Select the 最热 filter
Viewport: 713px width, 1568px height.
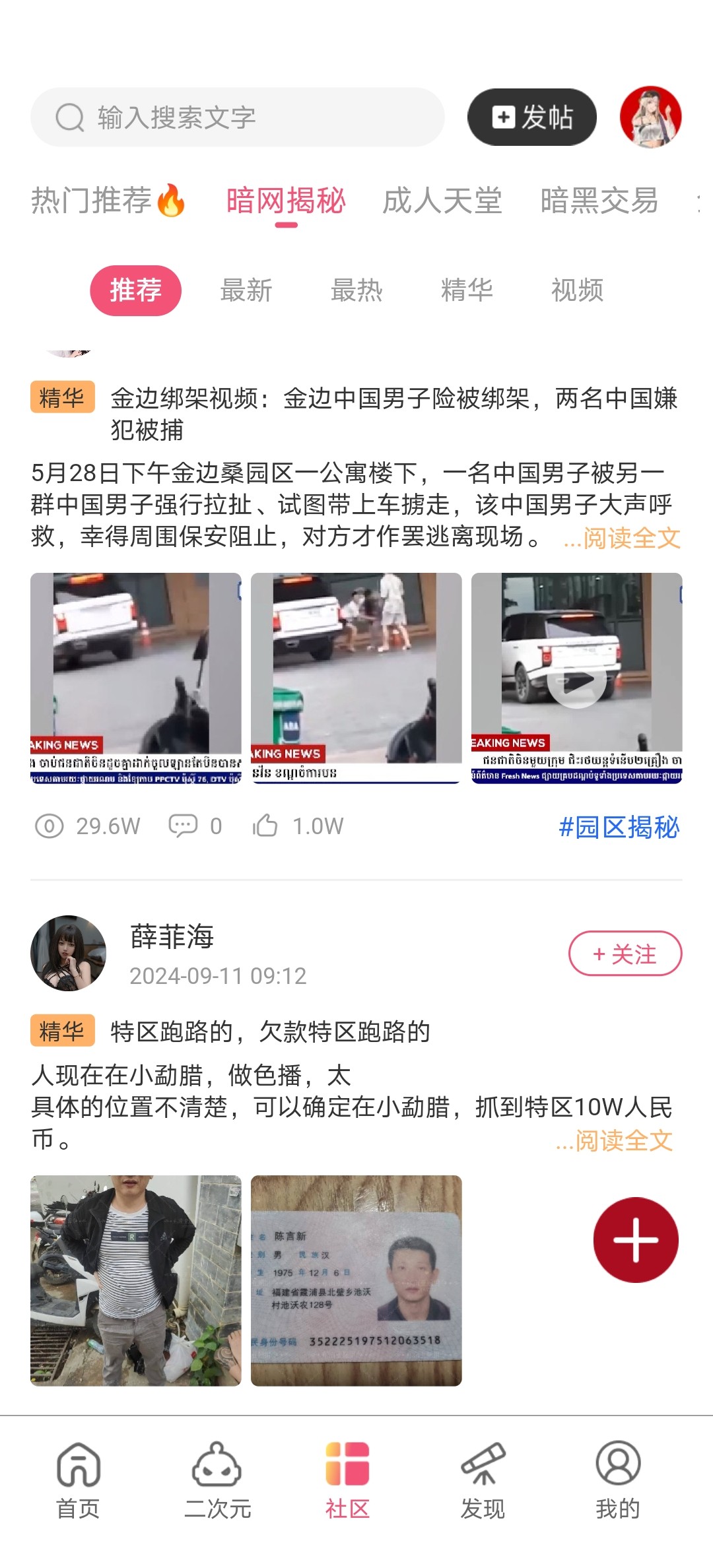coord(356,290)
